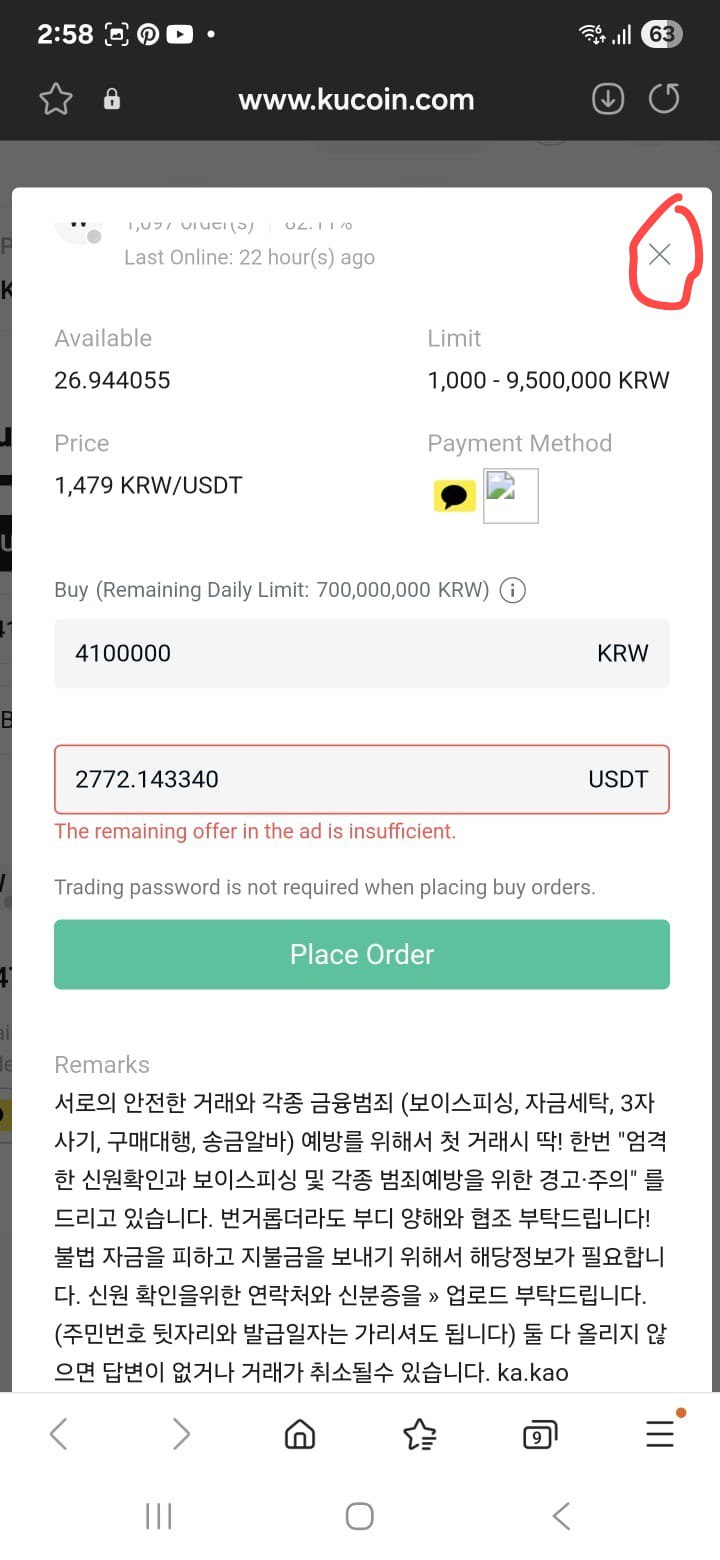Tap the green Place Order button
Image resolution: width=720 pixels, height=1560 pixels.
pyautogui.click(x=362, y=955)
